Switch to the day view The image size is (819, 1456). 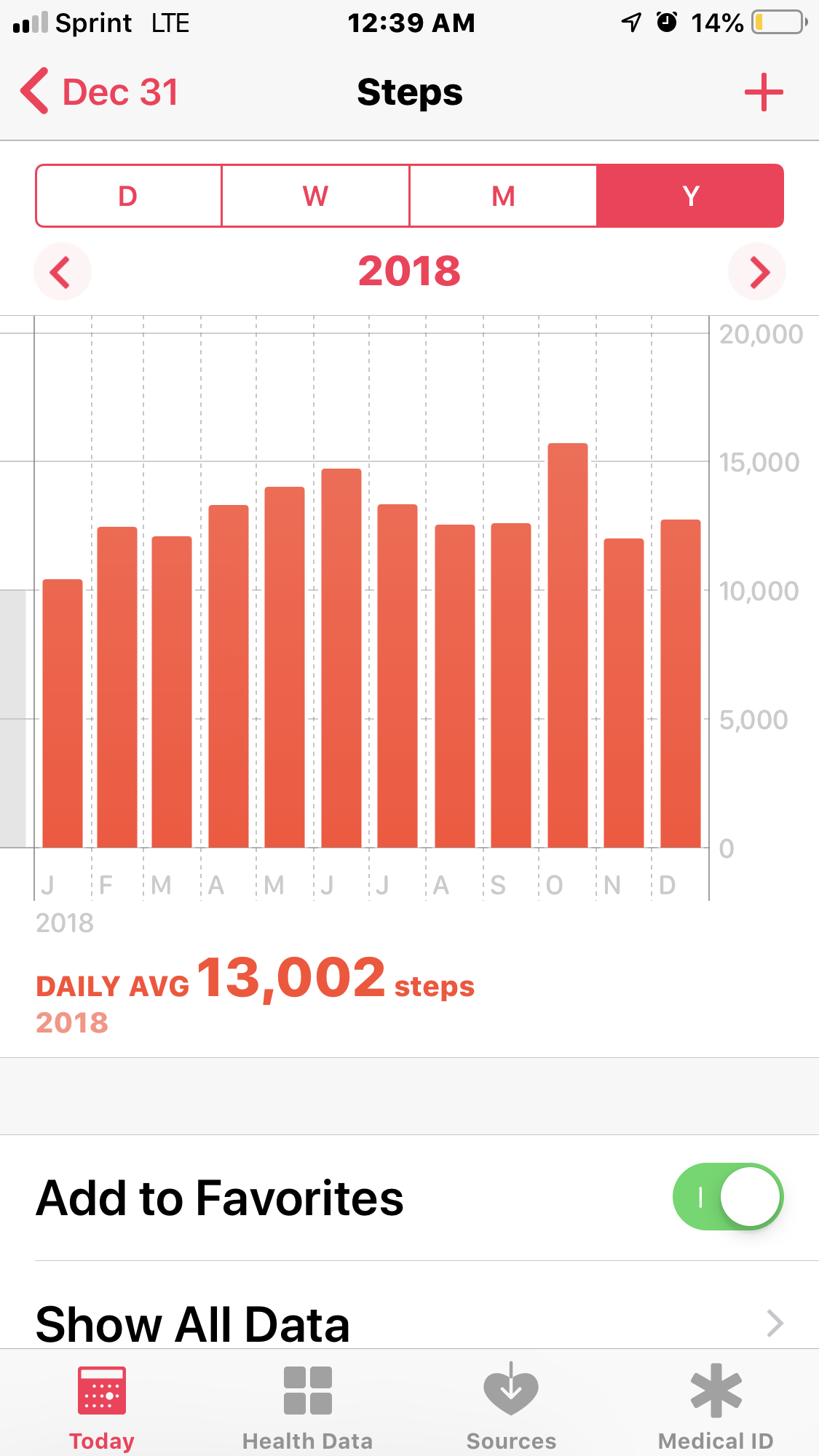coord(128,196)
